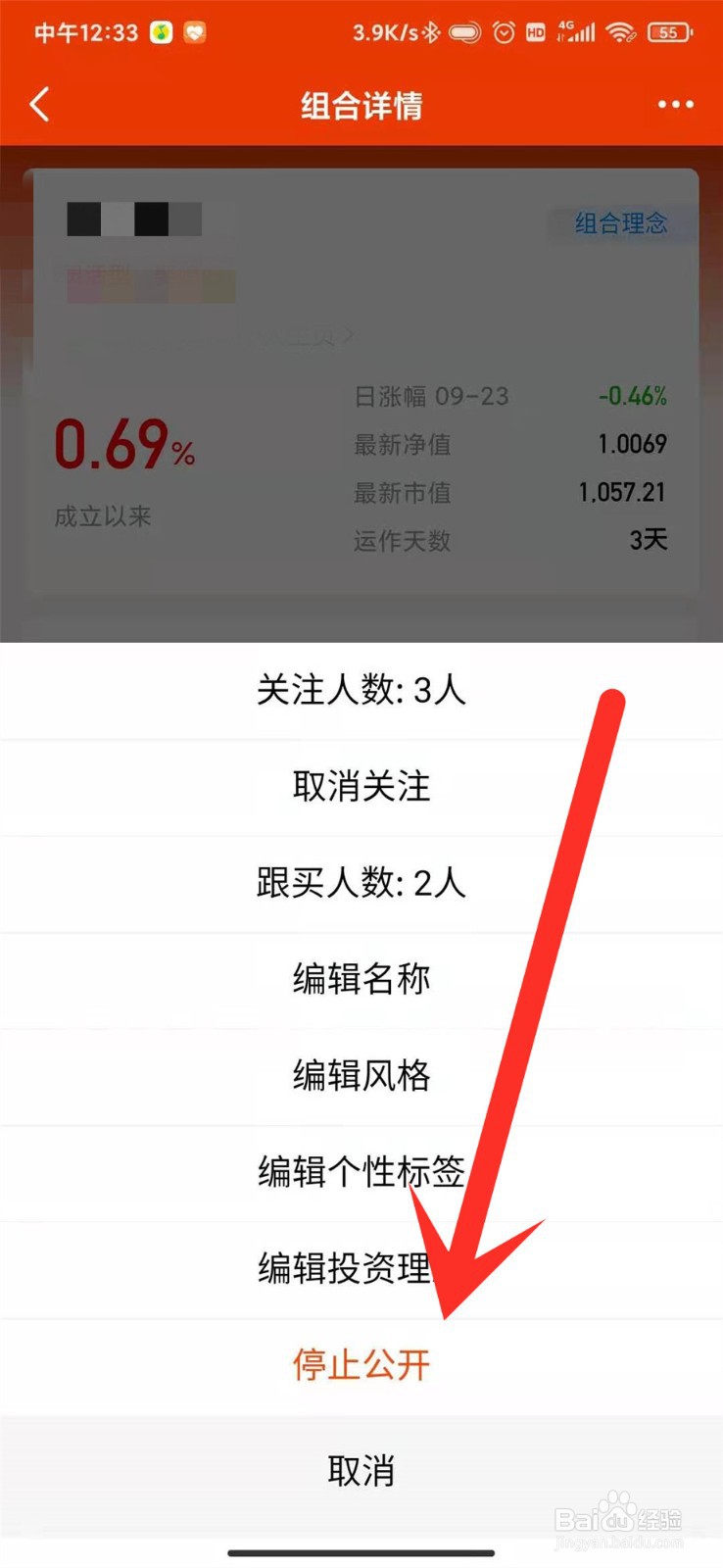Tap the green app notification icon
Screen dimensions: 723x1568
(160, 31)
